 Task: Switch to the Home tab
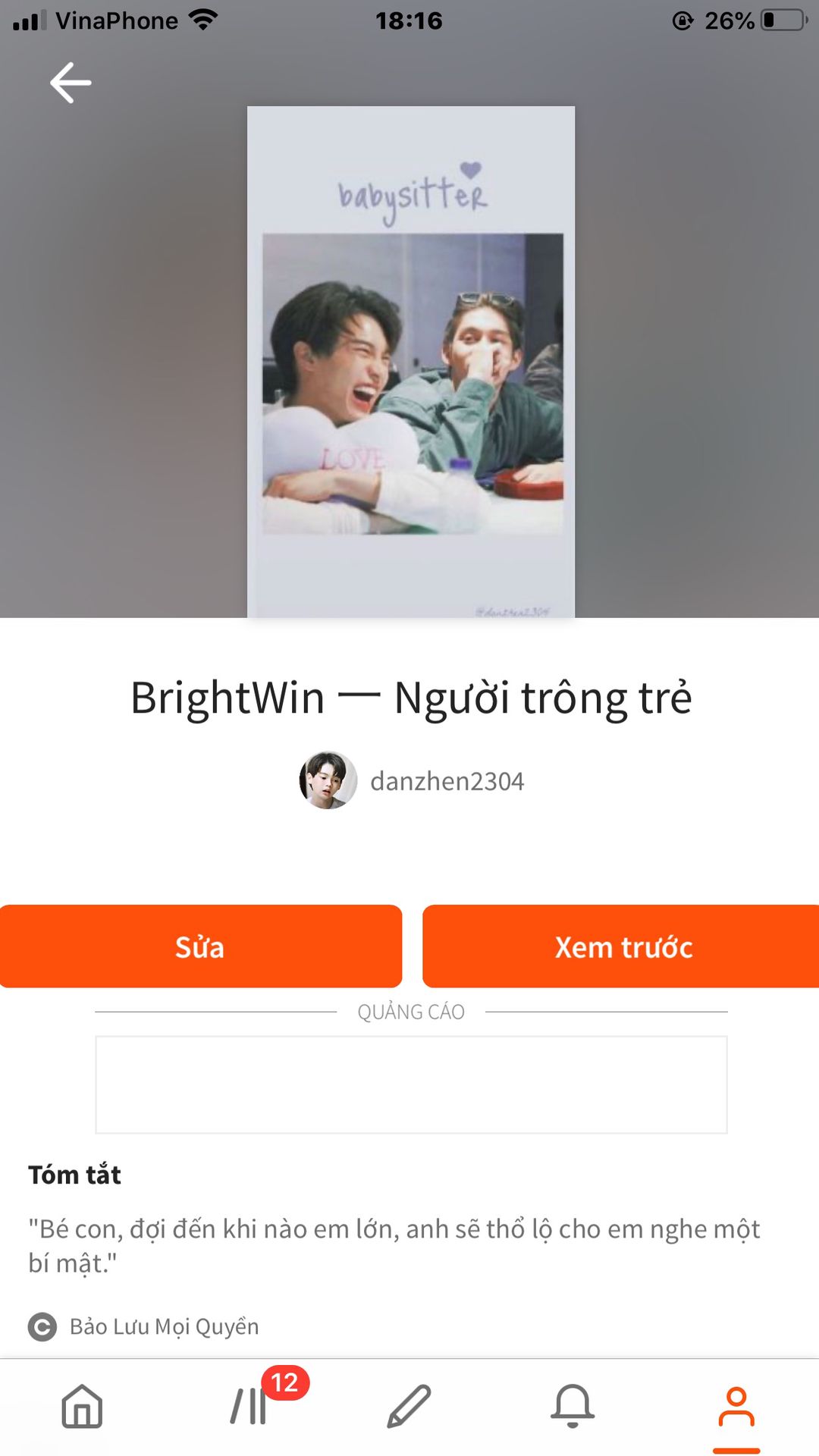[x=82, y=1407]
